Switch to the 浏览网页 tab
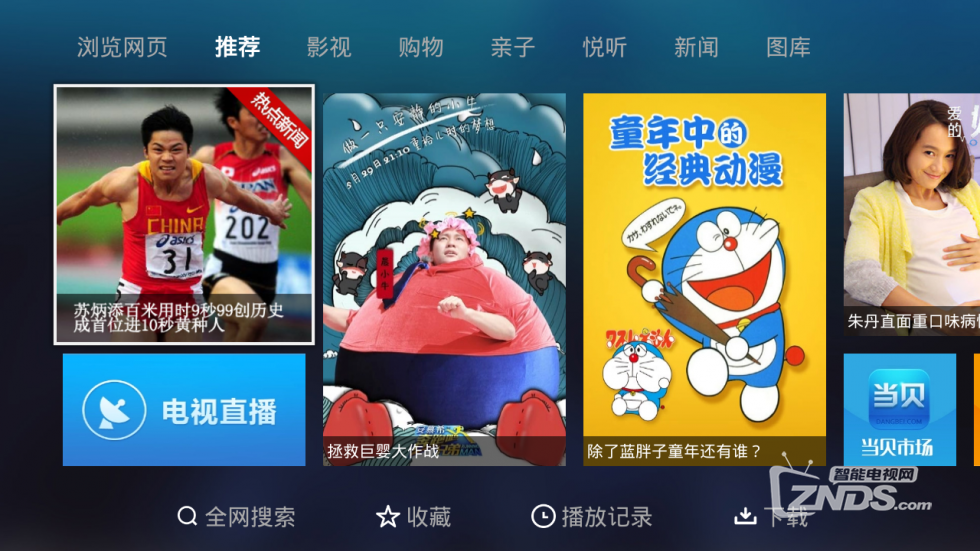The width and height of the screenshot is (980, 551). click(x=122, y=47)
